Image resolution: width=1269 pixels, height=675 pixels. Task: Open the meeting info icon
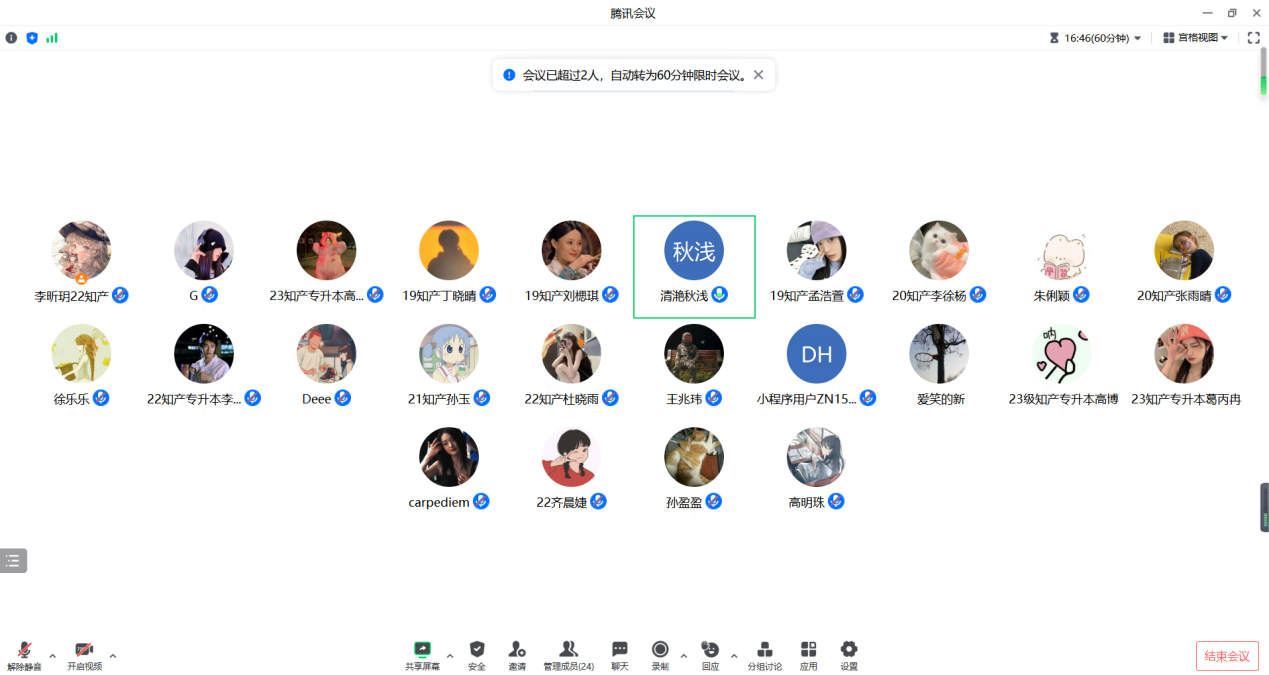[x=11, y=38]
